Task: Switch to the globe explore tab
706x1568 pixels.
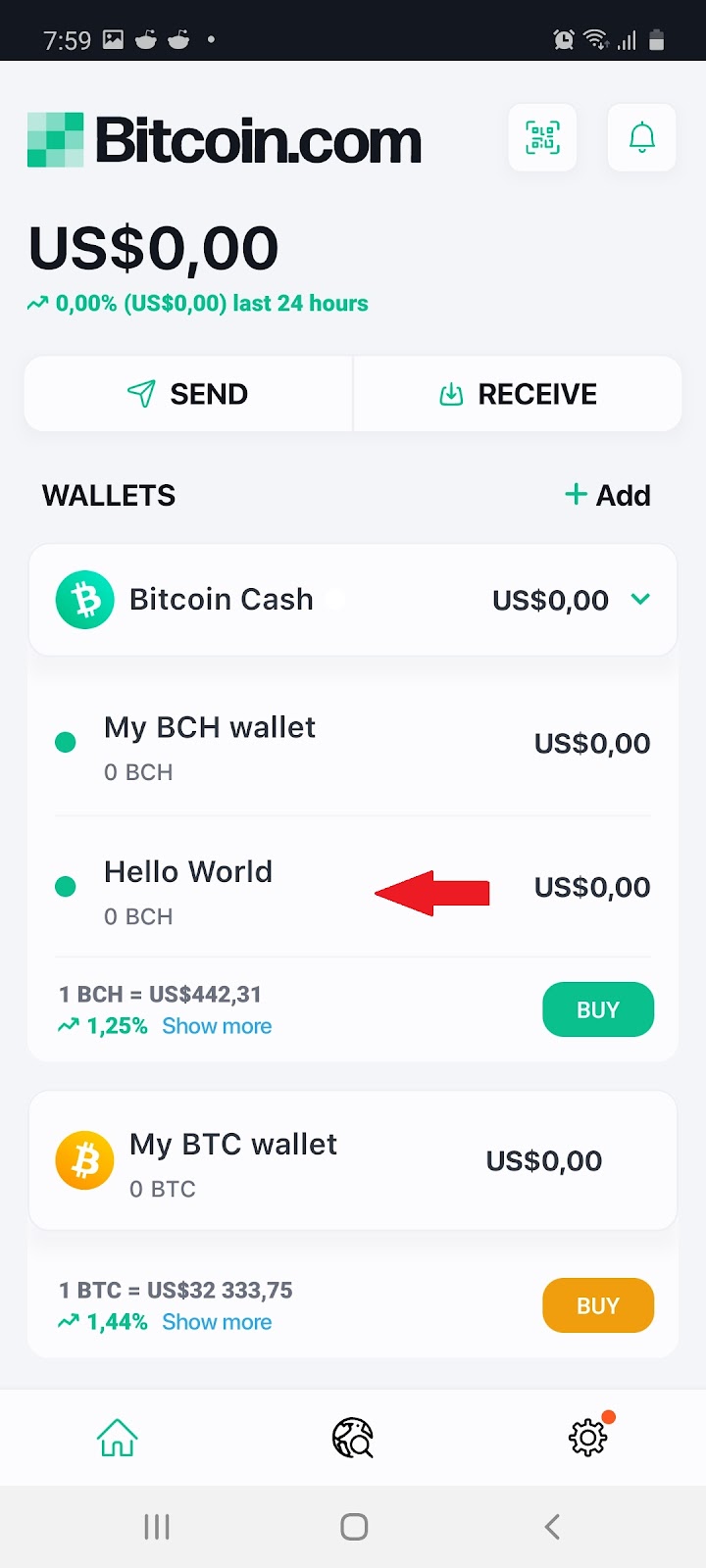Action: (x=353, y=1438)
